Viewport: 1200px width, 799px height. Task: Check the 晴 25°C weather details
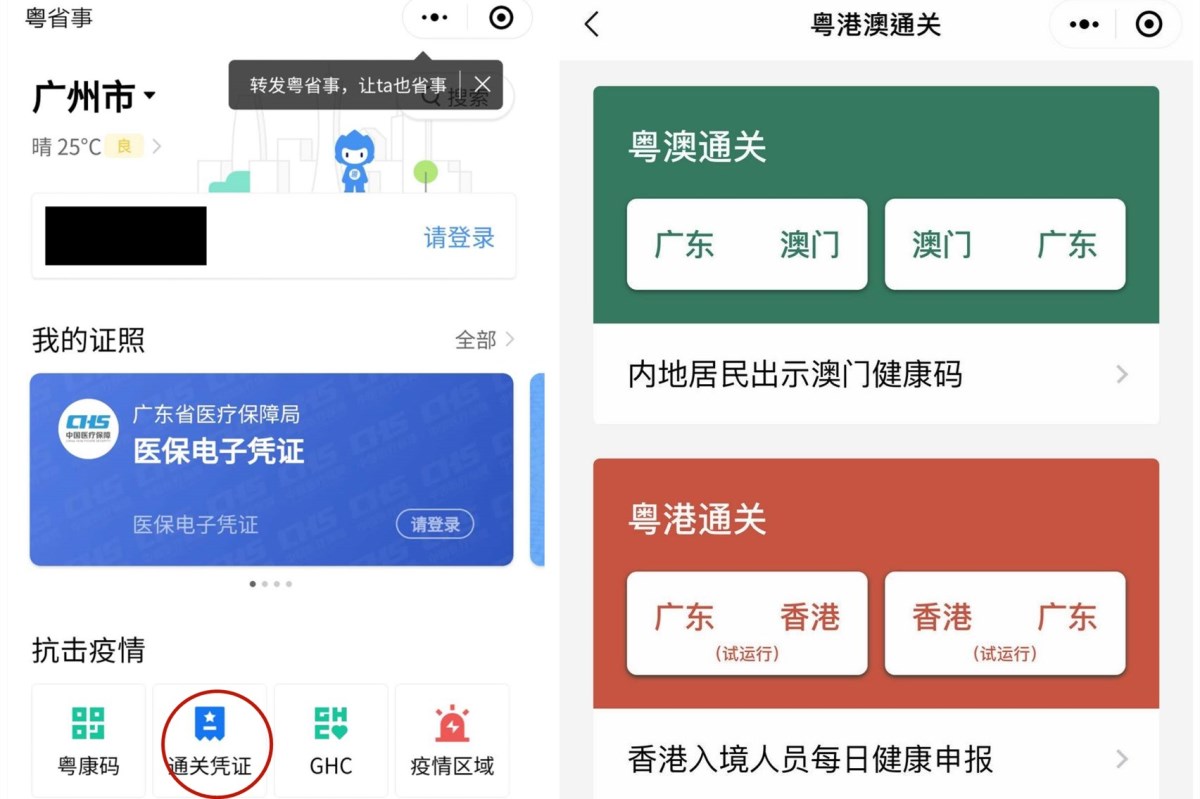coord(96,147)
